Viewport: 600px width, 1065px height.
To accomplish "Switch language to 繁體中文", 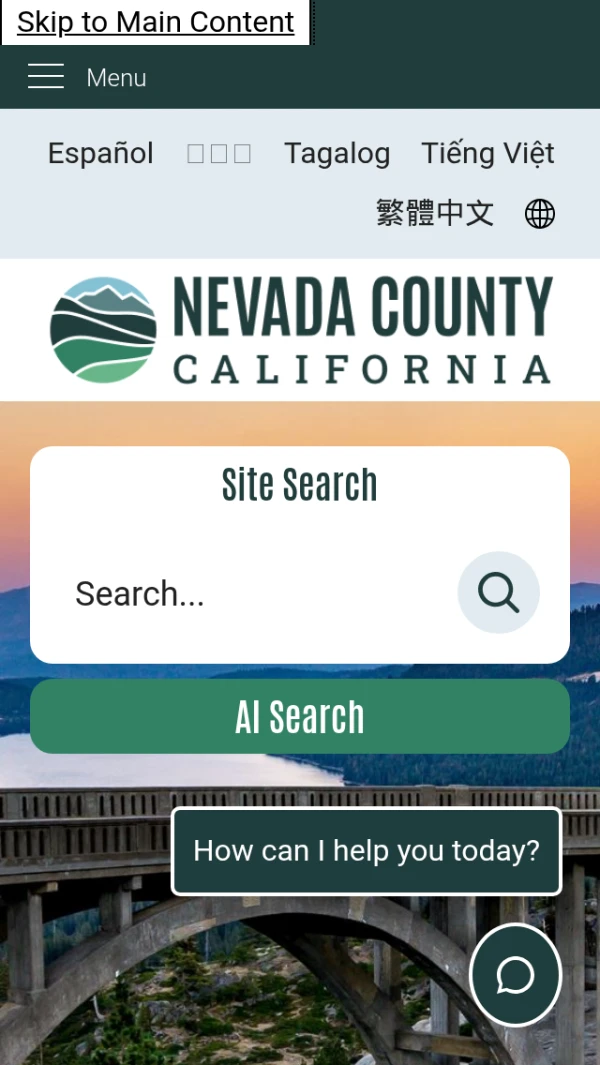I will pyautogui.click(x=435, y=212).
